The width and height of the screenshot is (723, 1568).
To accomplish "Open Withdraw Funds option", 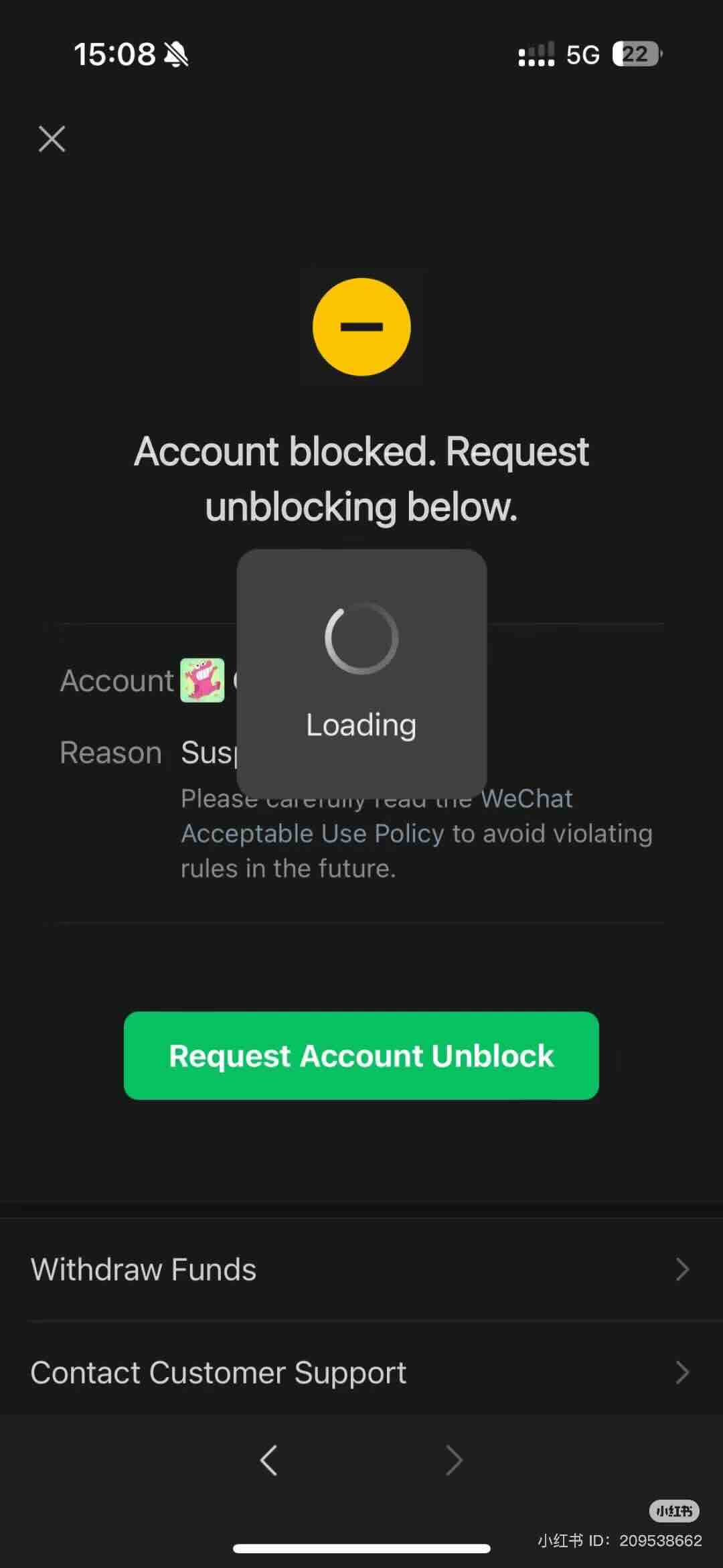I will click(361, 1269).
